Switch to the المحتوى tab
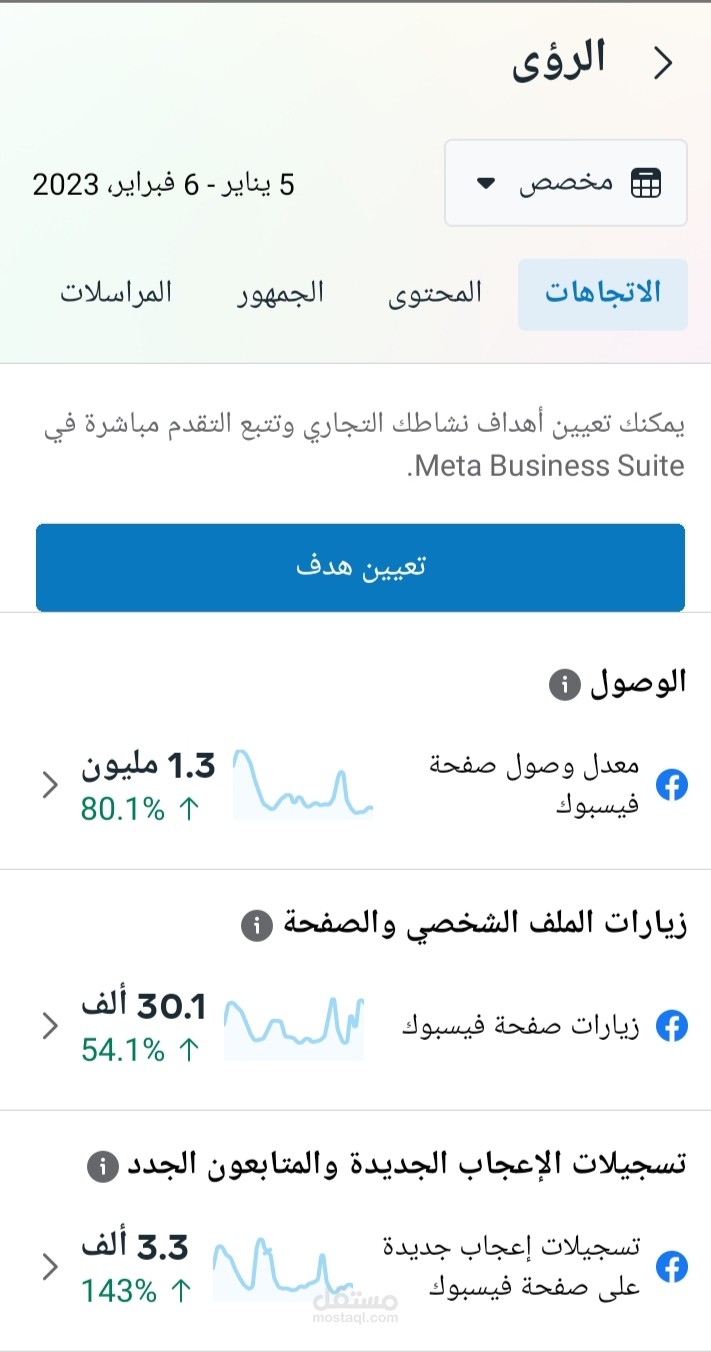 435,293
